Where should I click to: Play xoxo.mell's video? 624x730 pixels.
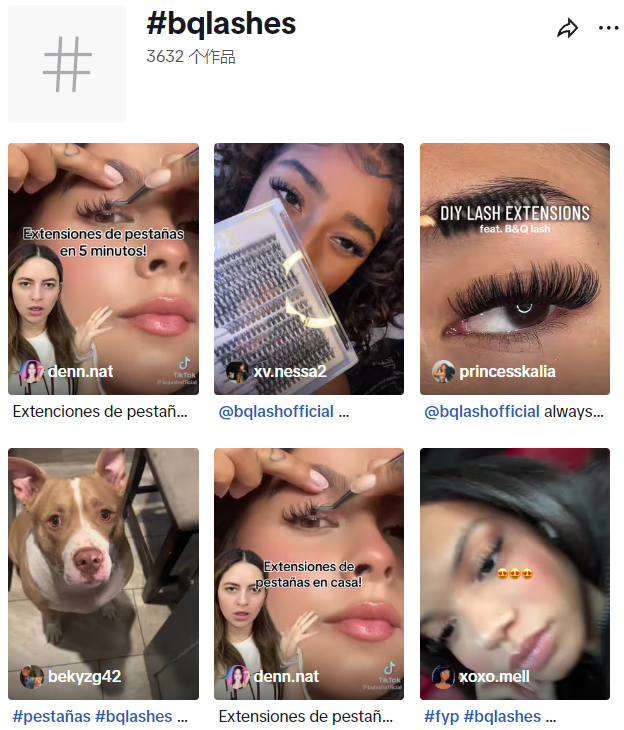pyautogui.click(x=514, y=573)
